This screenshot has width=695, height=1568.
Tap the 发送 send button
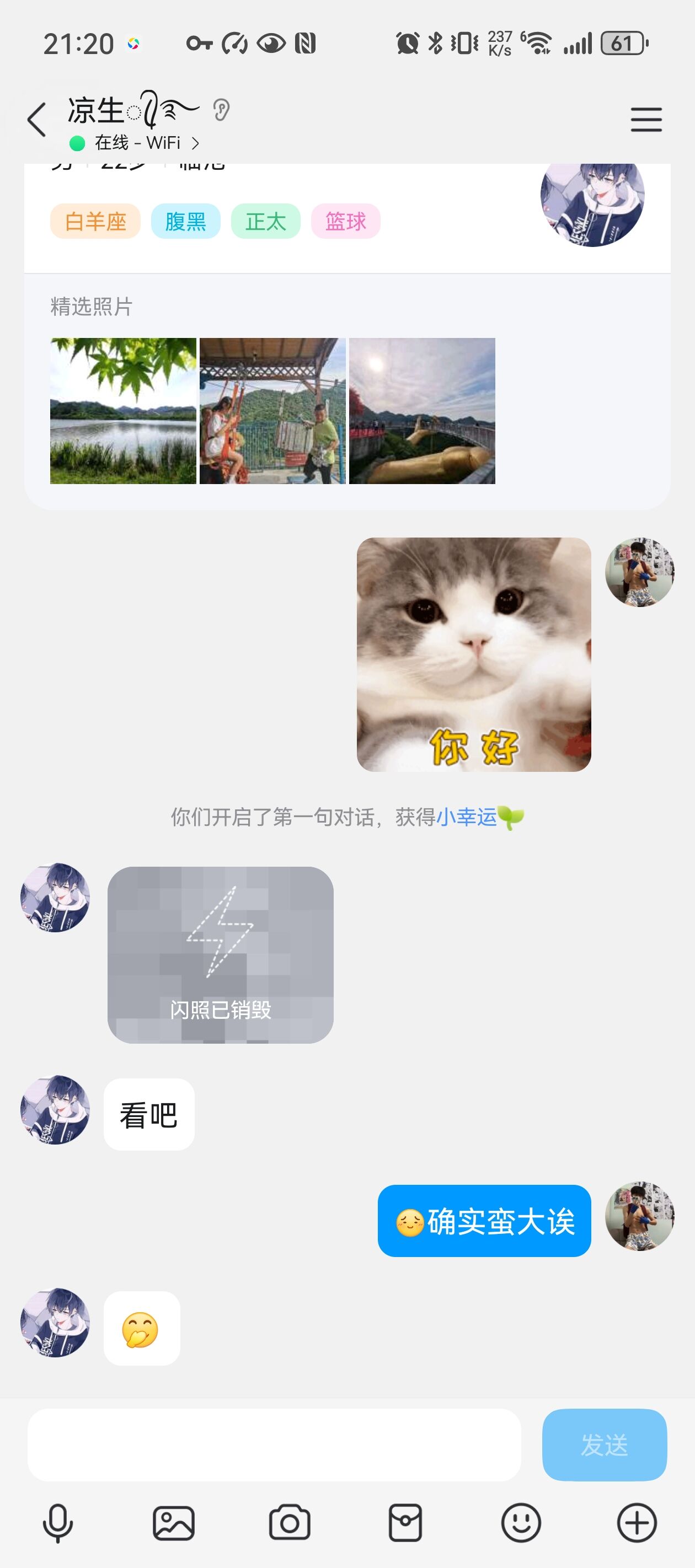[x=604, y=1445]
